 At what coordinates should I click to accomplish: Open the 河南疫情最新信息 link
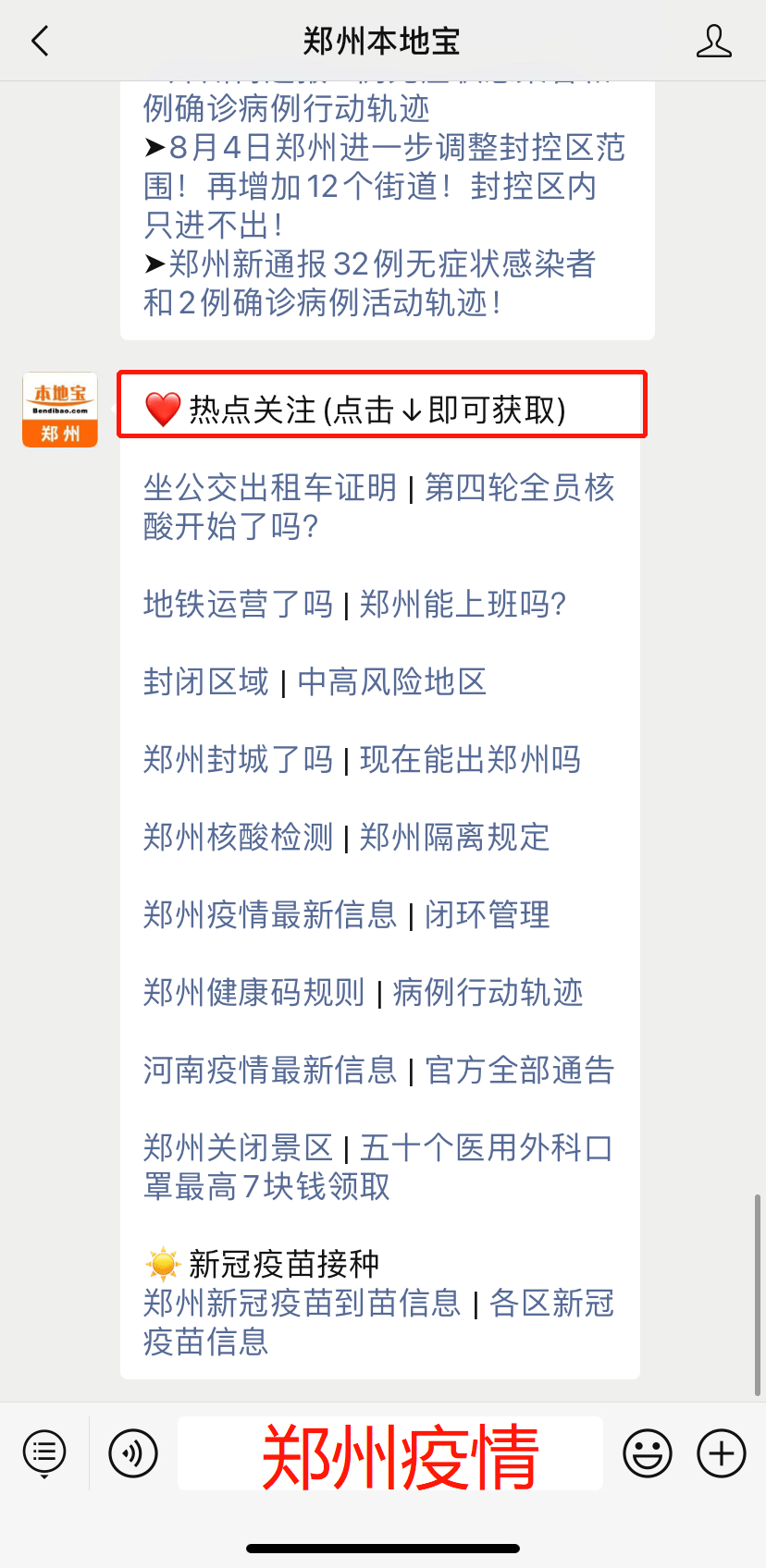pos(270,1070)
